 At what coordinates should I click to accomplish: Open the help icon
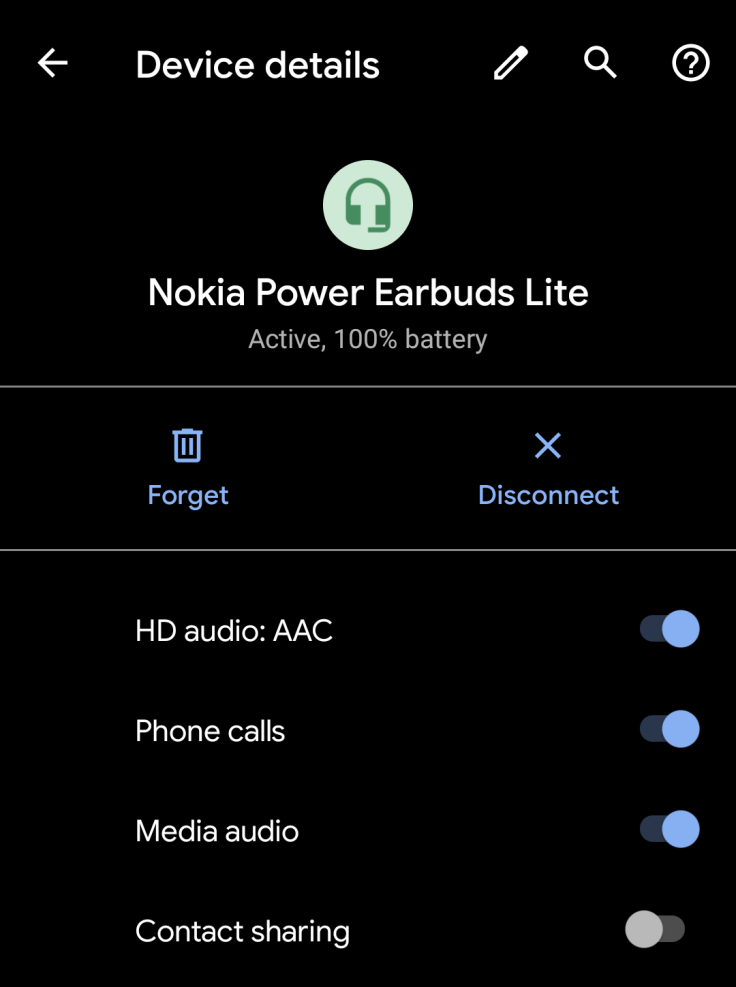690,64
